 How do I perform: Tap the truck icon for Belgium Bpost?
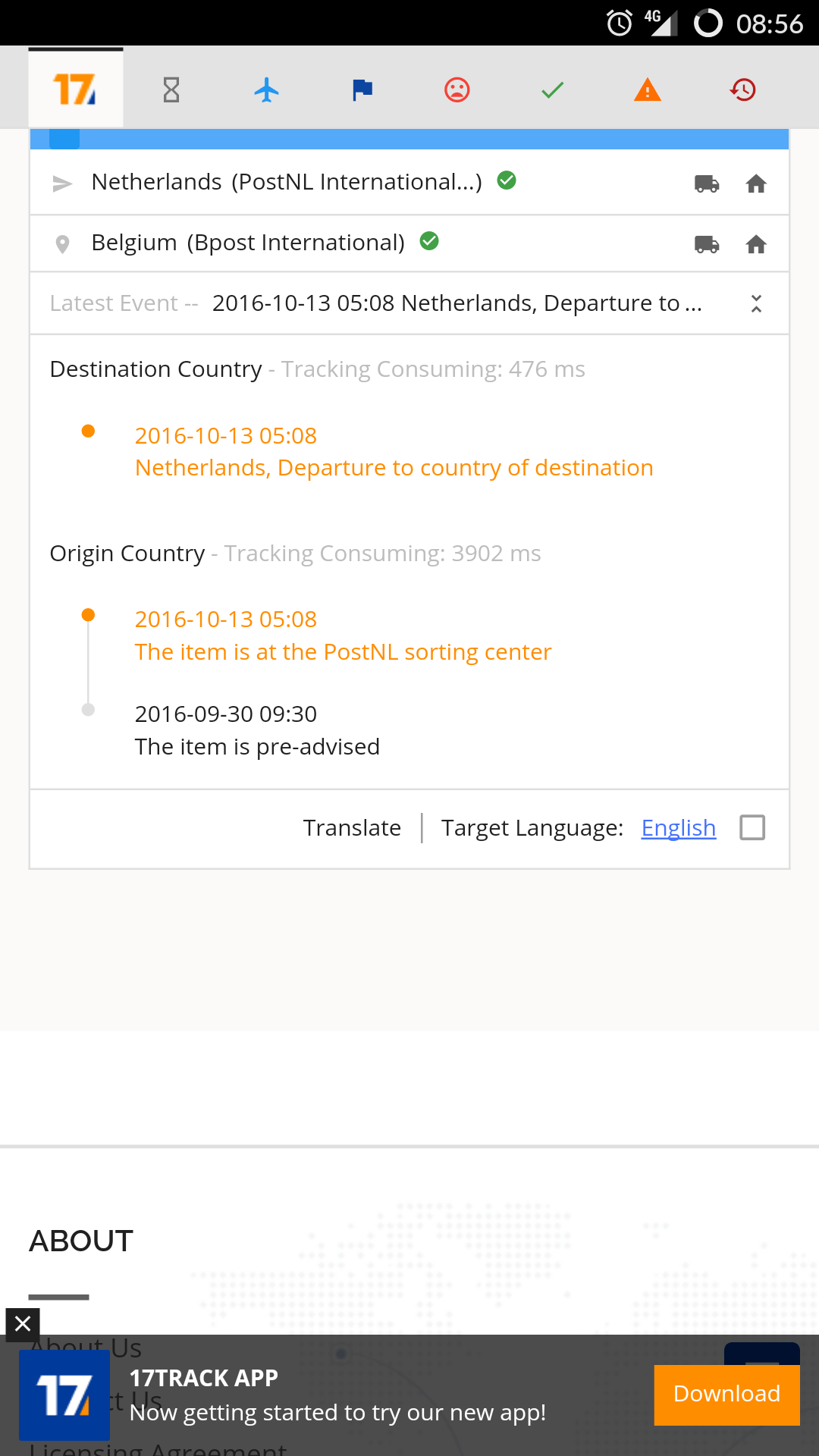[x=707, y=244]
